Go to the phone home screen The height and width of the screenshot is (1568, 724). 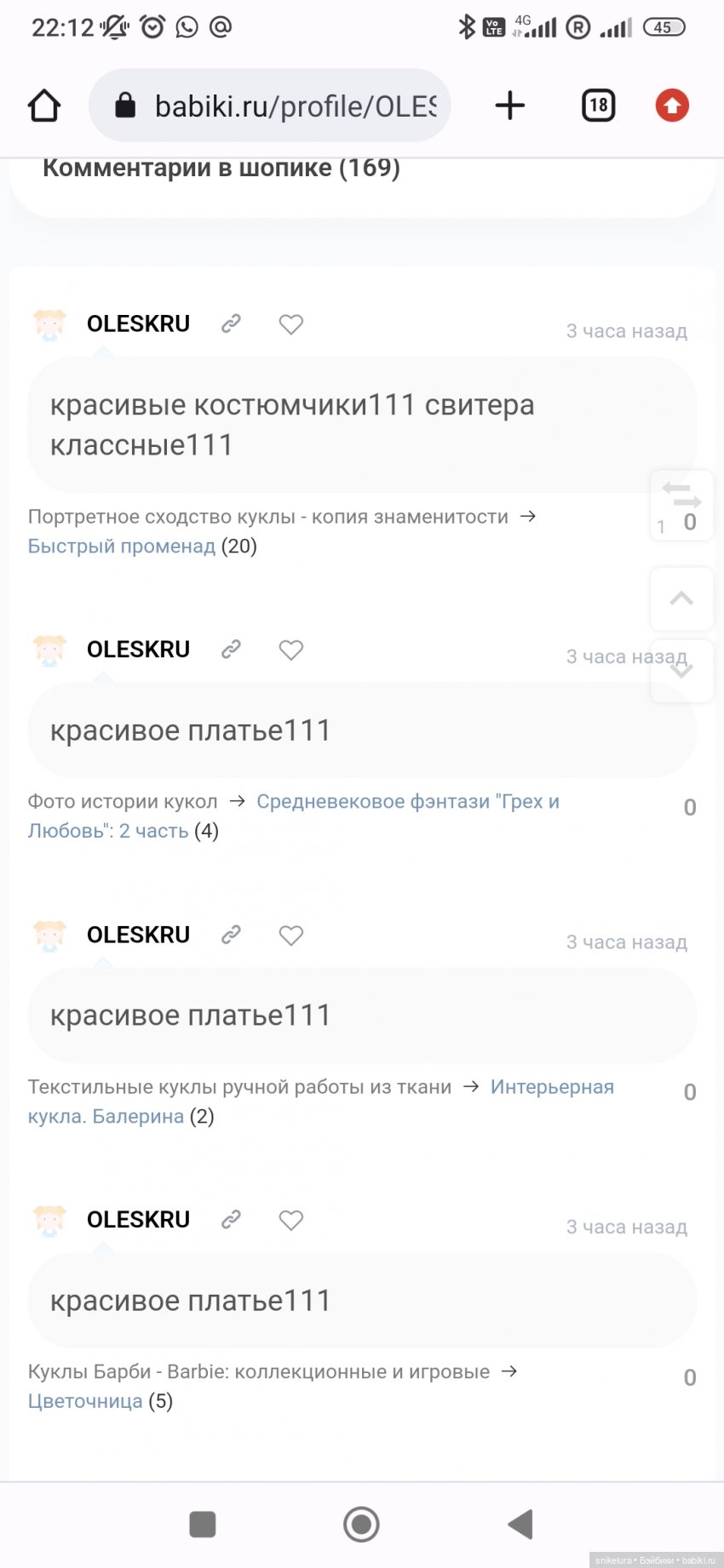[361, 1525]
